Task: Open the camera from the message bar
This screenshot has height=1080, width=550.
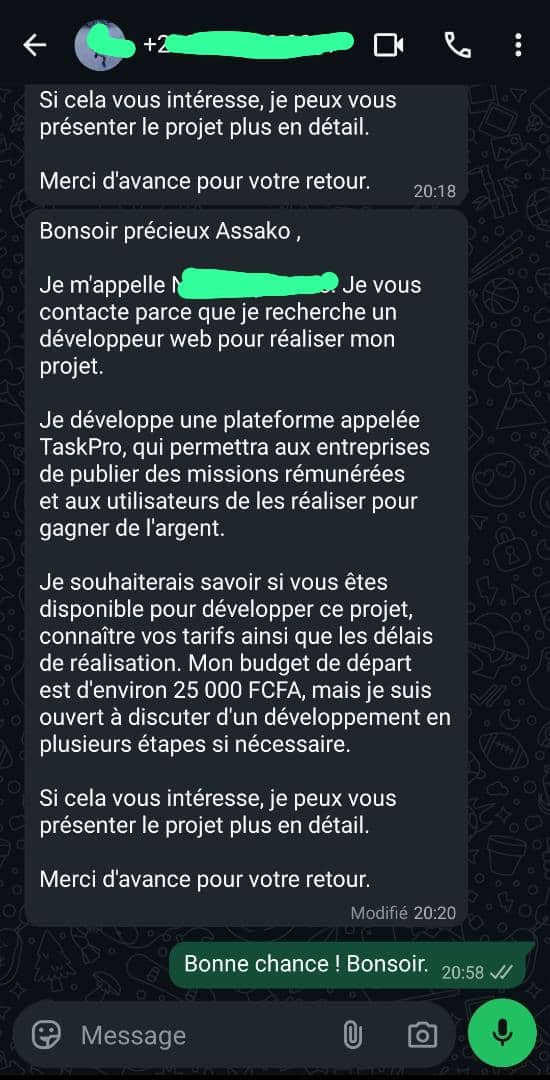Action: [x=422, y=1035]
